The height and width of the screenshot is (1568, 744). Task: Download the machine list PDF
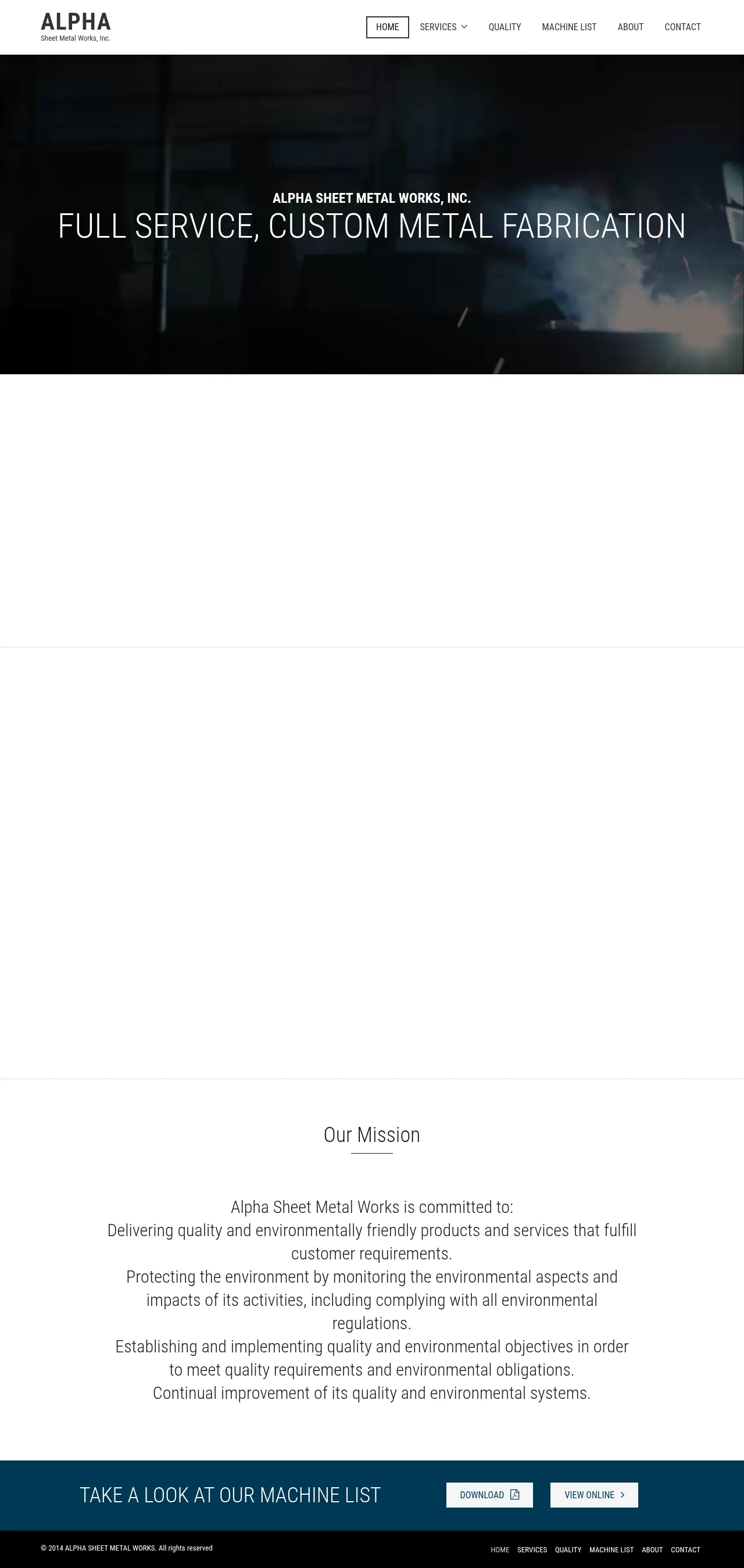pyautogui.click(x=489, y=1494)
